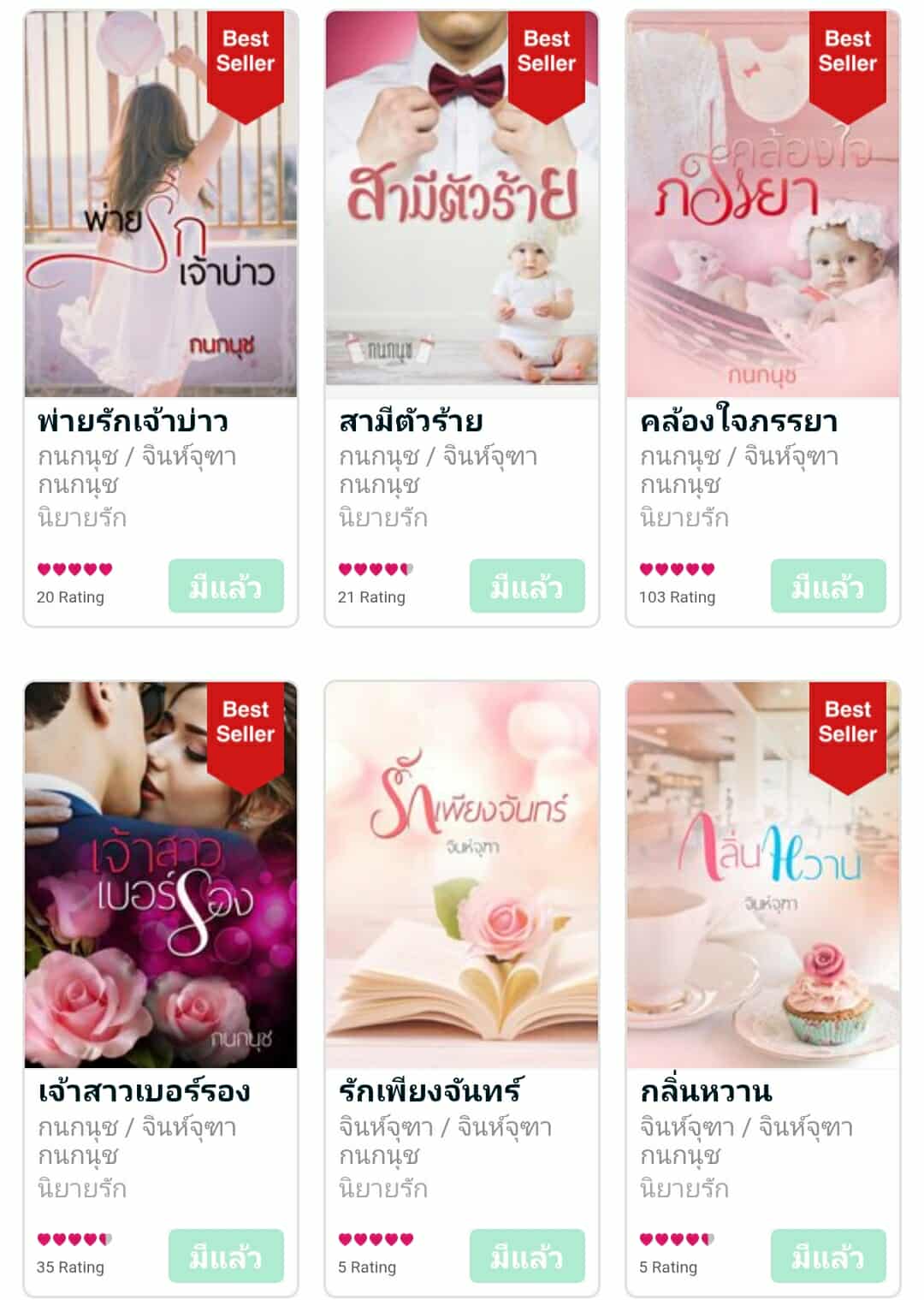Tap มีแล้ว button for คล้องใจภรรยา
The height and width of the screenshot is (1300, 924).
pyautogui.click(x=828, y=586)
